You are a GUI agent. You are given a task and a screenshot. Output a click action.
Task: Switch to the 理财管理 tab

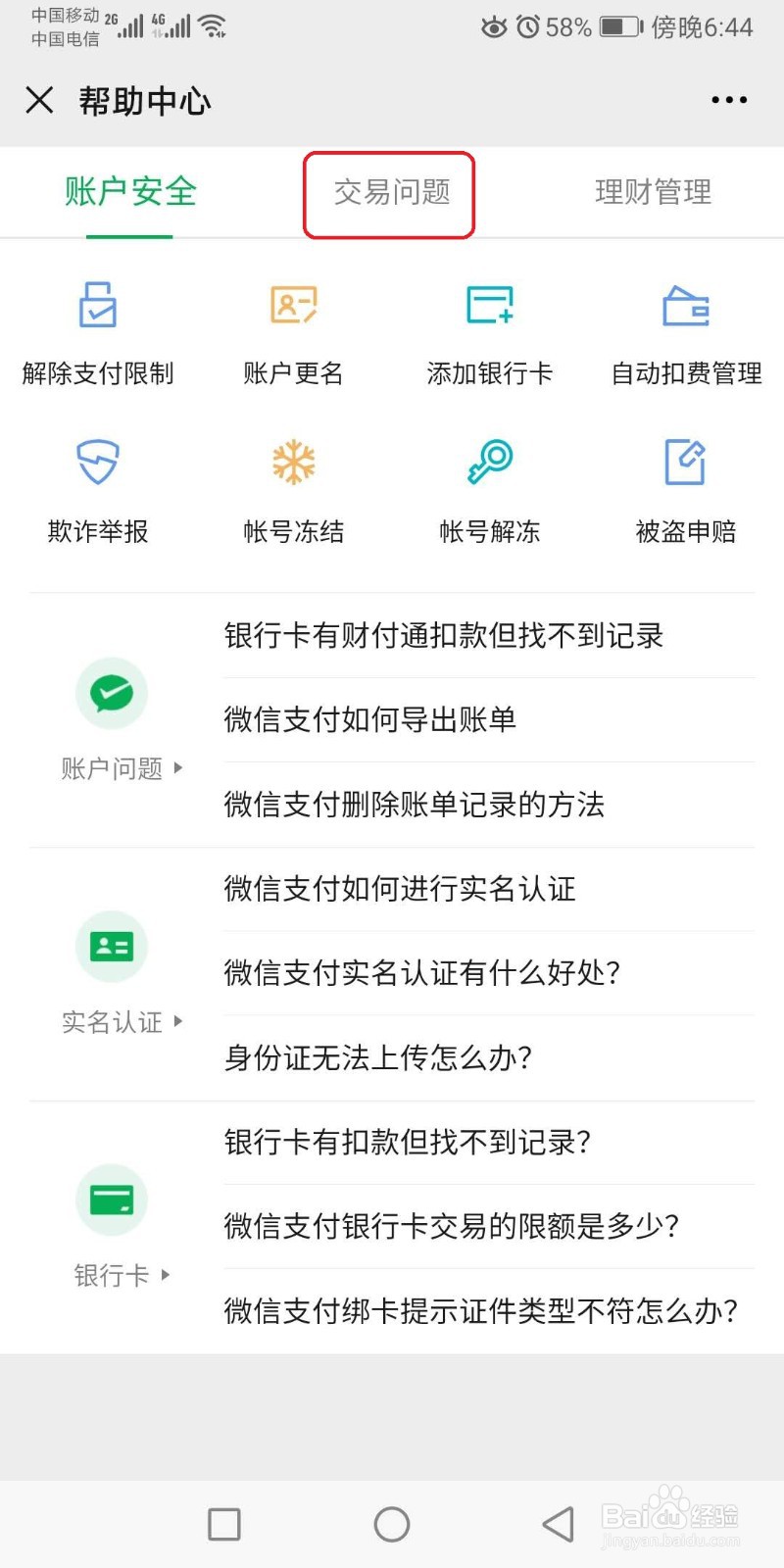[x=654, y=192]
